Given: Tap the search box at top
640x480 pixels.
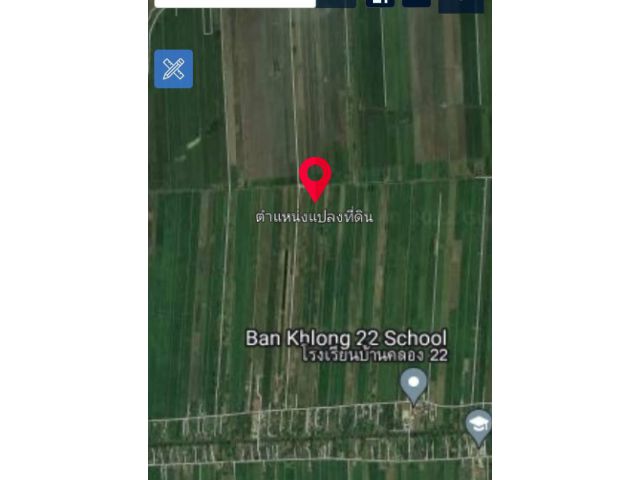Looking at the screenshot, I should coord(235,3).
